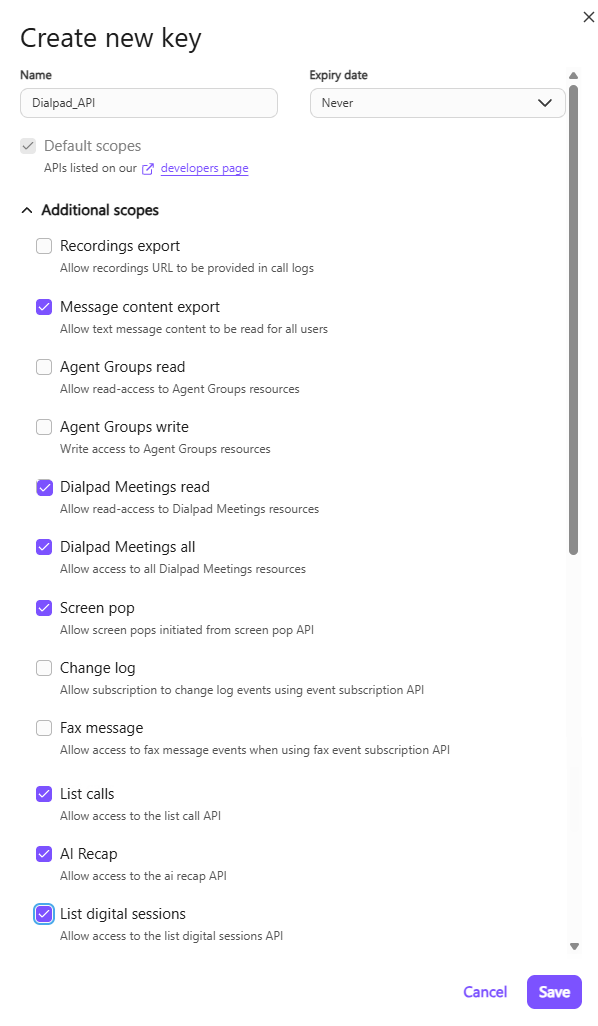The width and height of the screenshot is (598, 1026).
Task: Enable Agent Groups write scope
Action: (x=44, y=427)
